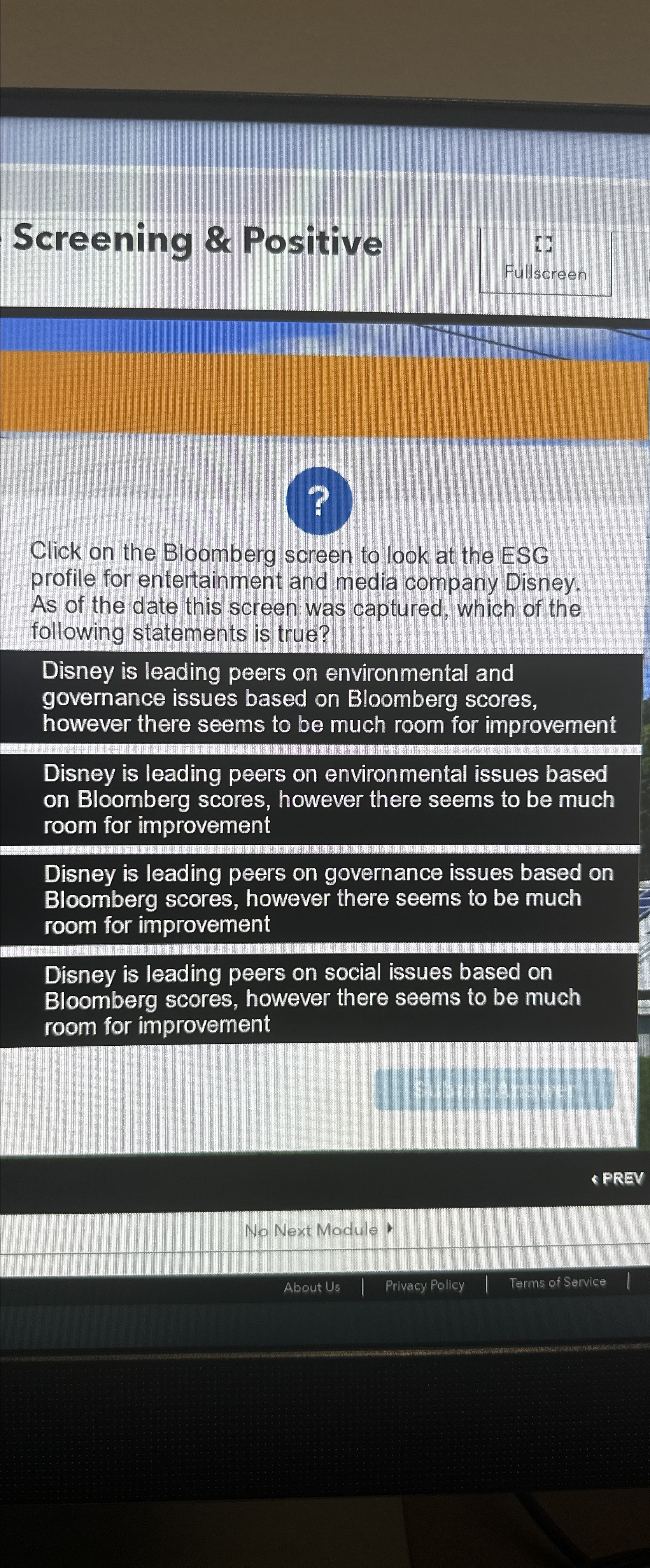Image resolution: width=650 pixels, height=1568 pixels.
Task: Open the About Us link
Action: 312,1287
